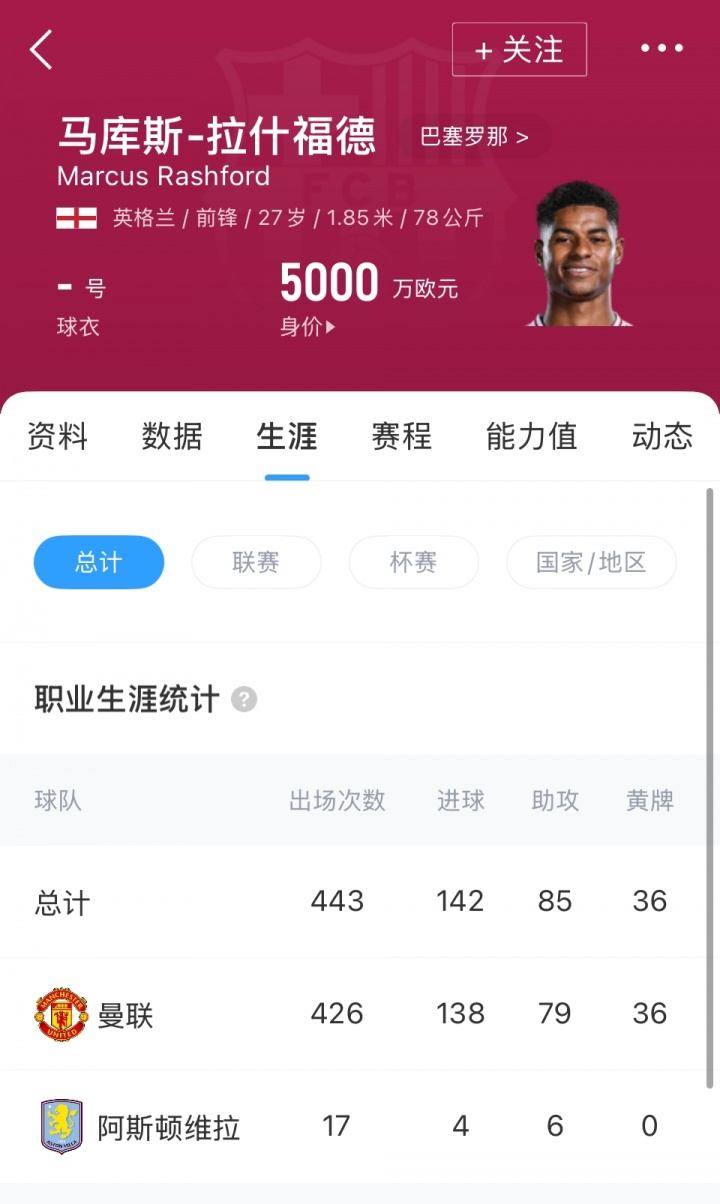720x1204 pixels.
Task: Filter career stats by 杯赛
Action: coord(413,562)
